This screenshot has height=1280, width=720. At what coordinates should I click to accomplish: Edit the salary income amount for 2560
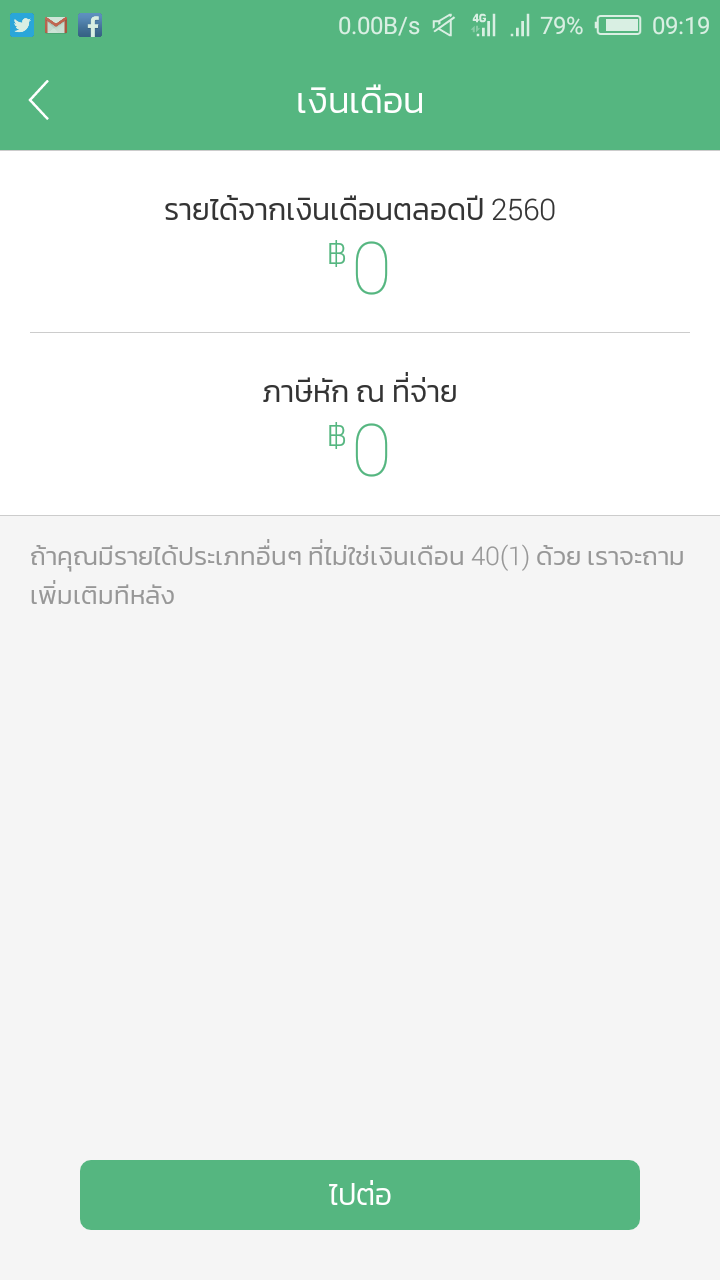371,268
